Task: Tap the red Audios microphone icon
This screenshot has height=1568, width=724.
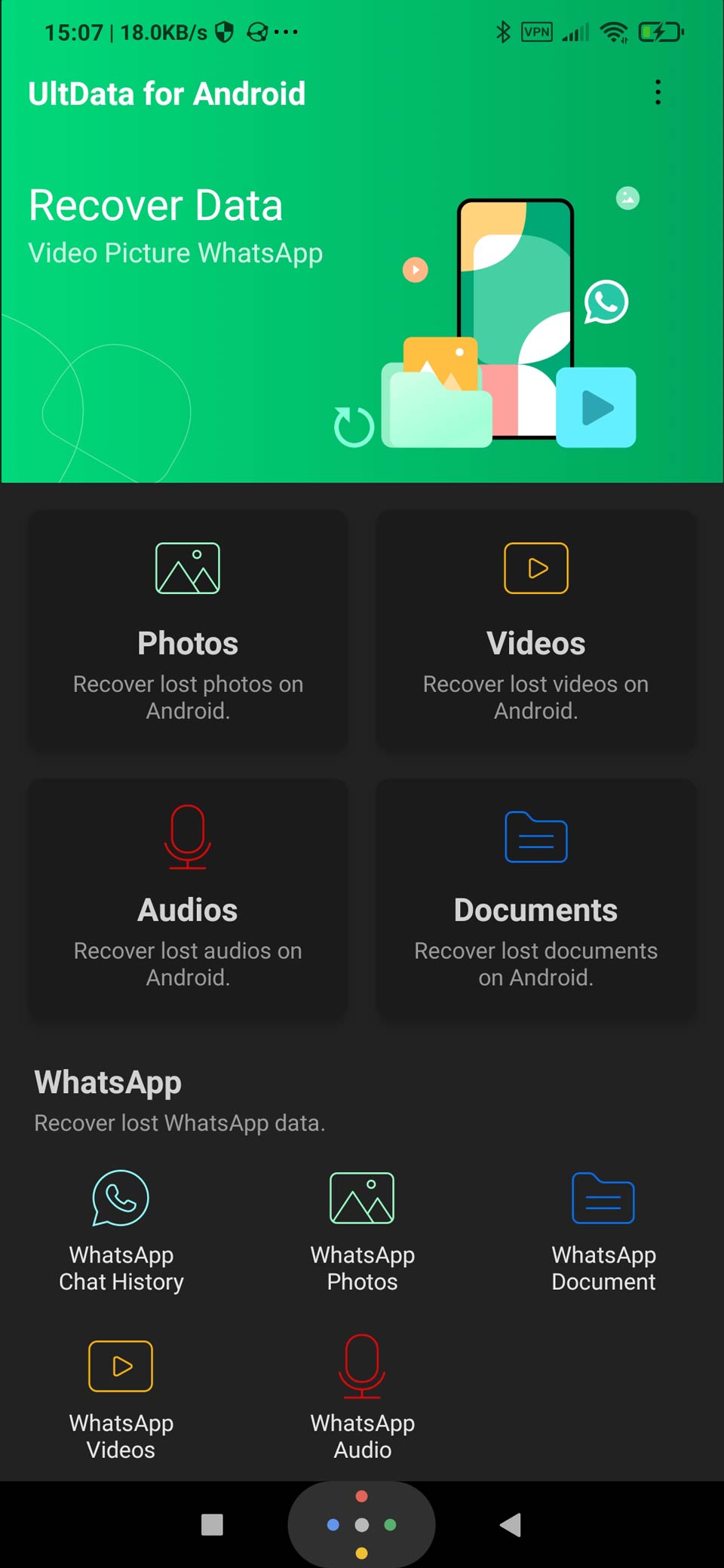Action: 187,837
